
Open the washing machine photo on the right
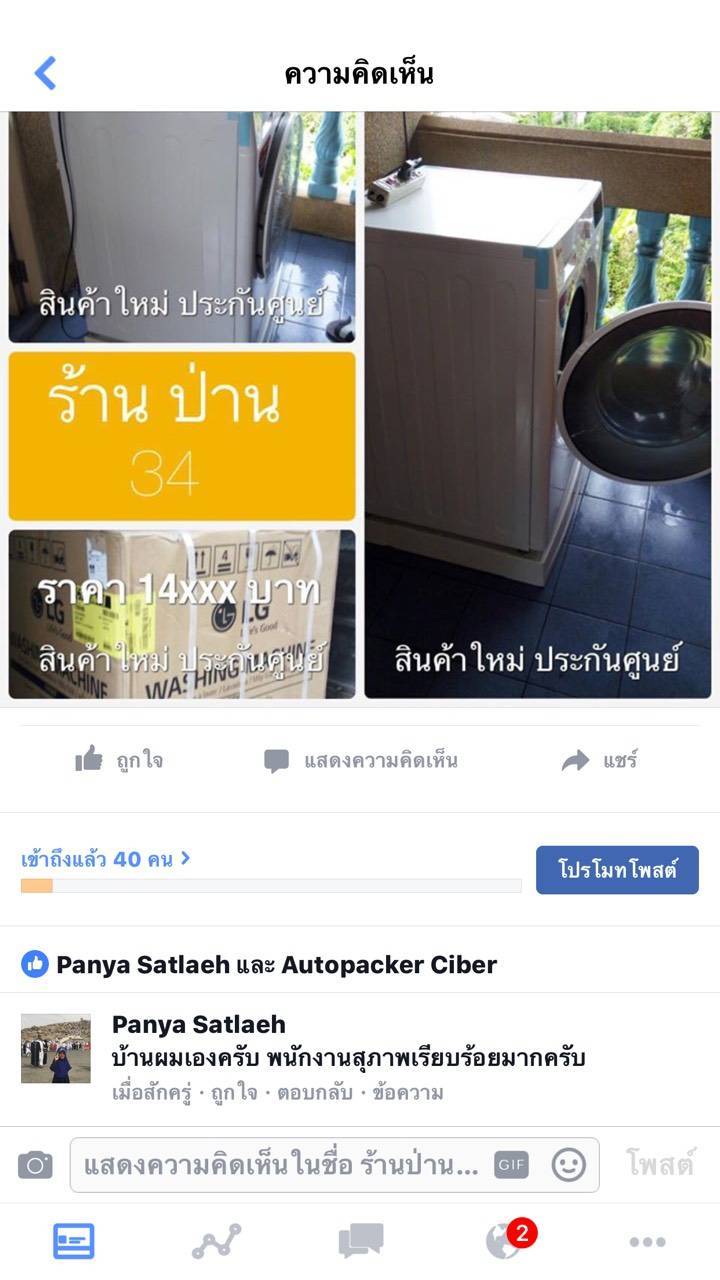coord(537,405)
